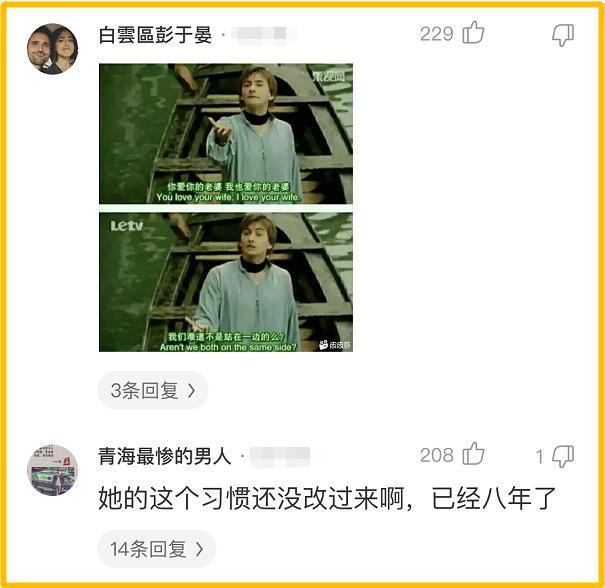The width and height of the screenshot is (605, 588).
Task: Open the second movie screenshot with Letv logo
Action: pos(226,282)
